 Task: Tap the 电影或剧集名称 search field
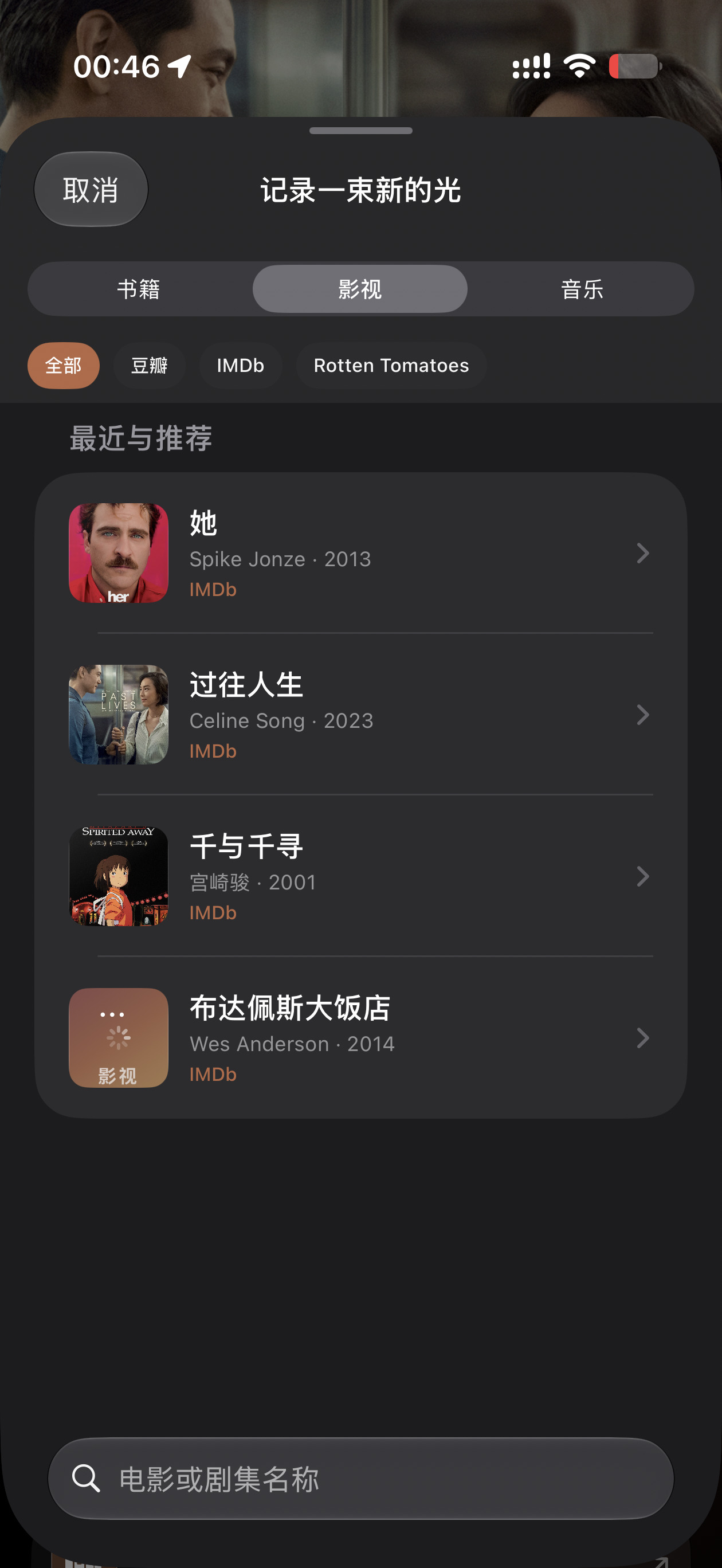pos(361,1479)
